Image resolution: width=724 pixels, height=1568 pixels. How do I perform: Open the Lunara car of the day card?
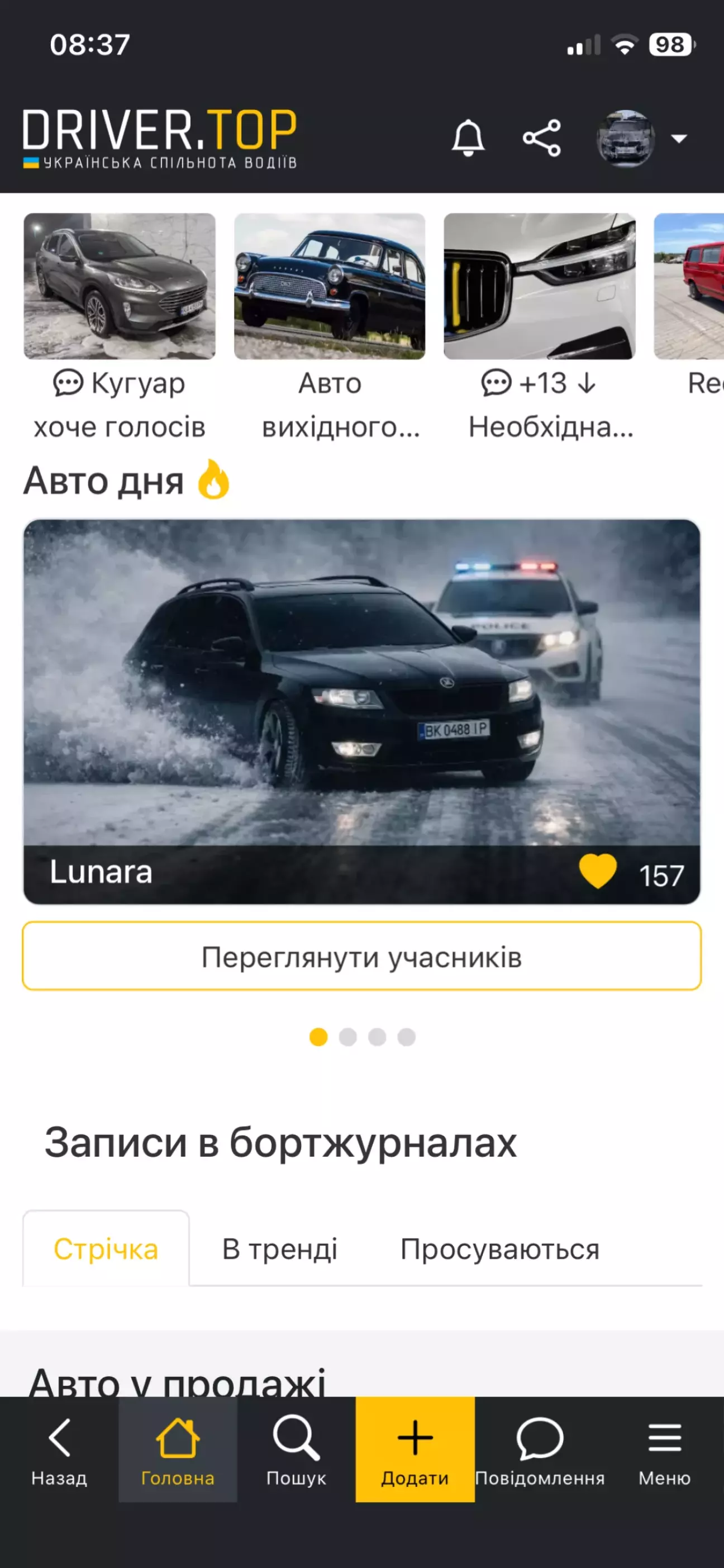click(x=361, y=682)
